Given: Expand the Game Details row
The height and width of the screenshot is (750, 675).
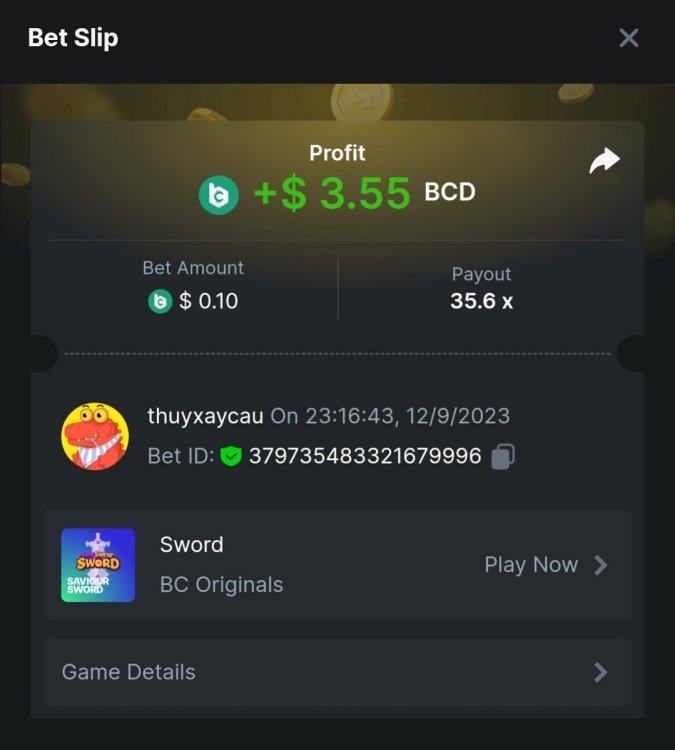Looking at the screenshot, I should pos(337,672).
